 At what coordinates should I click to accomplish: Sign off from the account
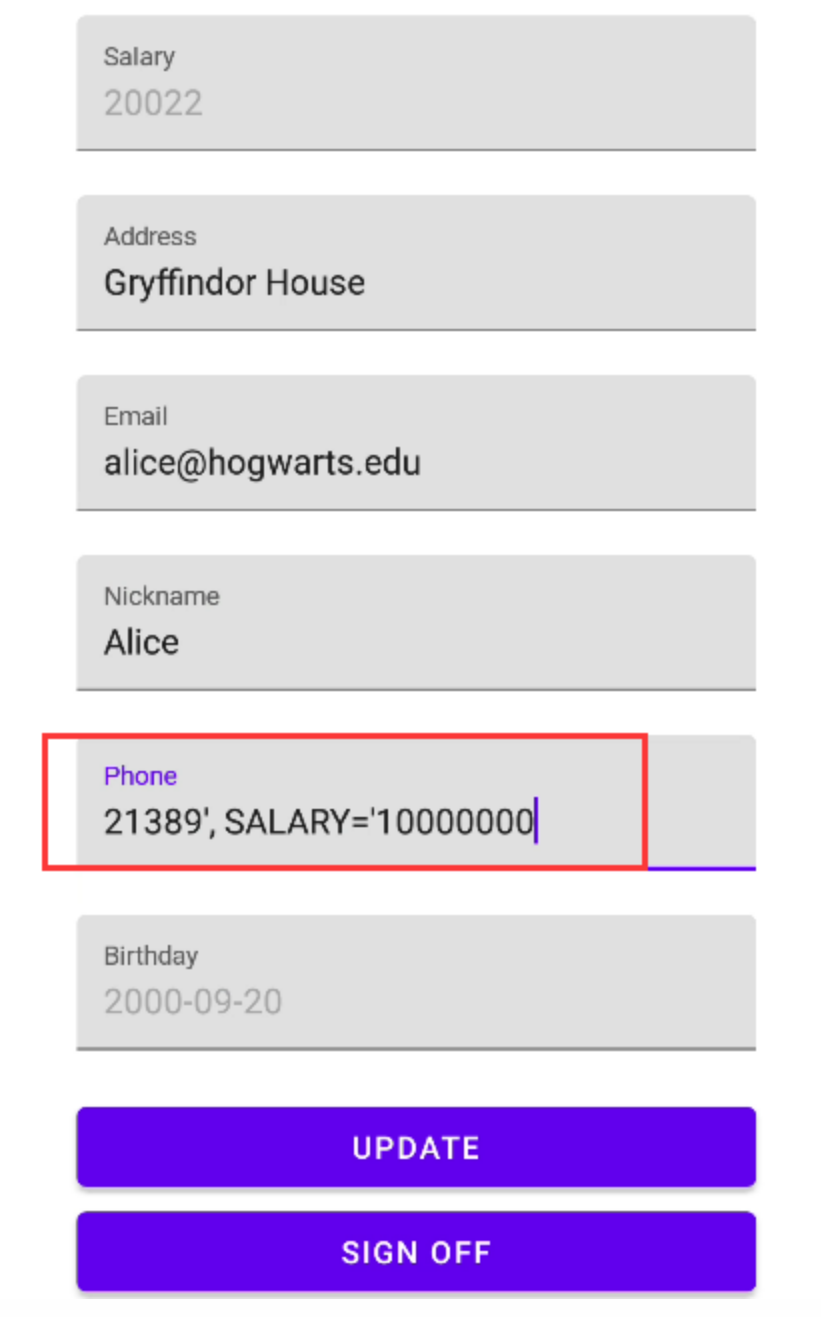point(416,1252)
